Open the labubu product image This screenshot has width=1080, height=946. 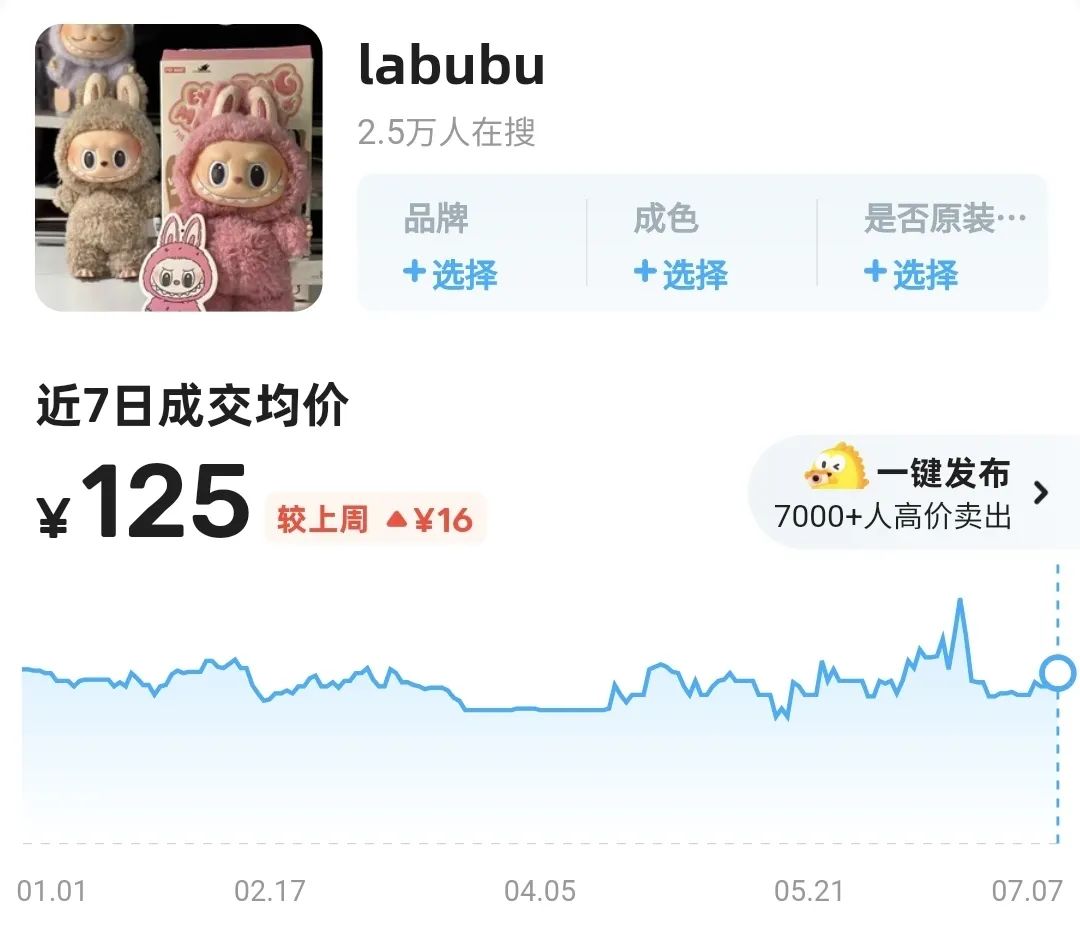(x=179, y=167)
